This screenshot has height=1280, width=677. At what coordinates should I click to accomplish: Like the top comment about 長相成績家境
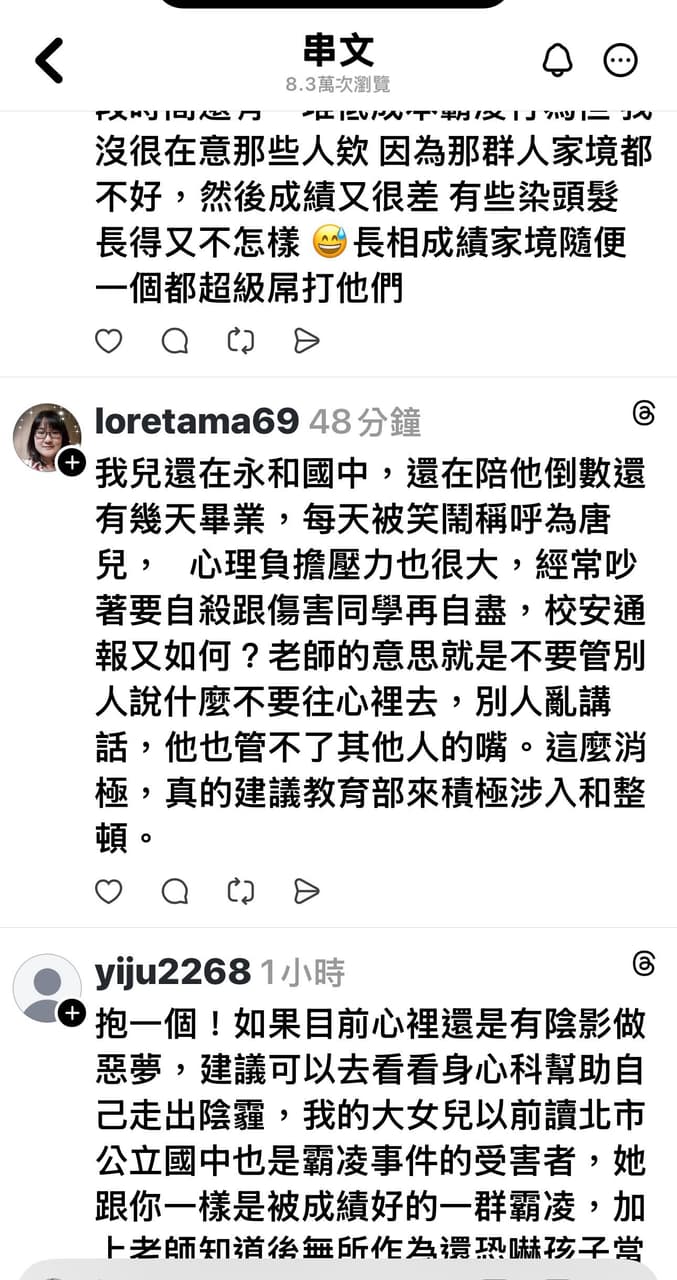[108, 341]
